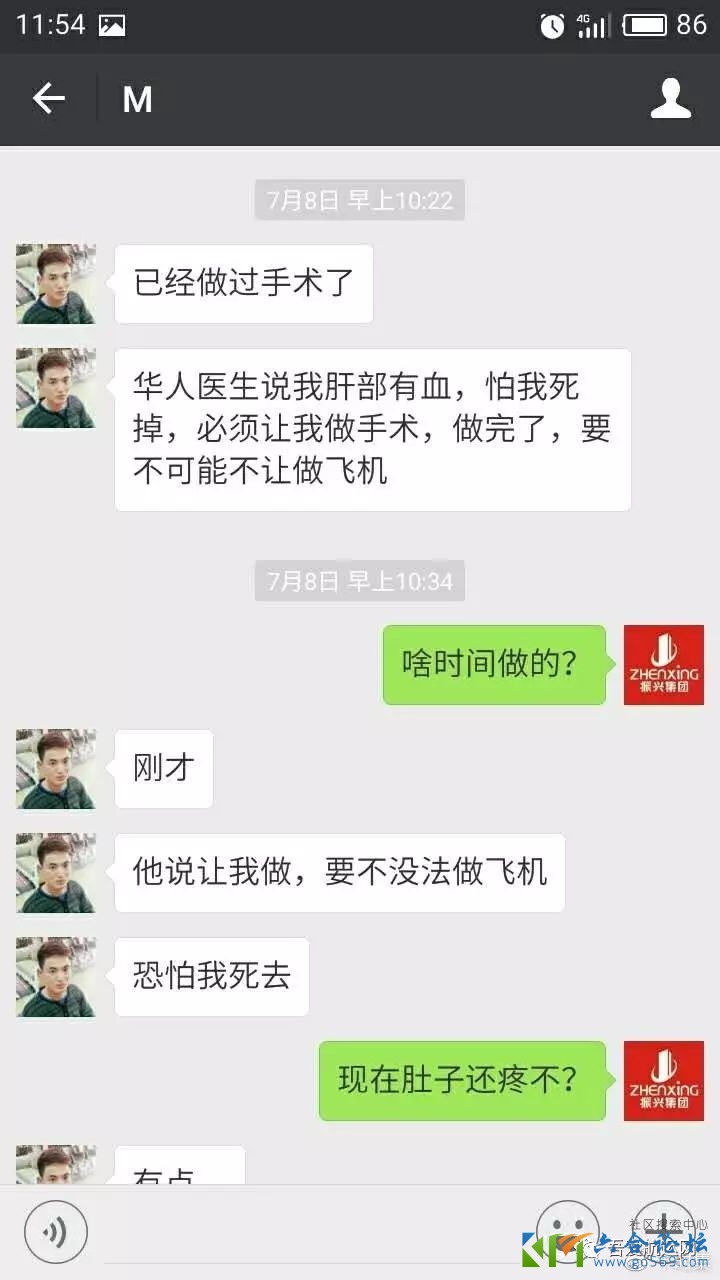Open ZHENXING avatar beside 现在肚子还疼不?

coord(663,1080)
